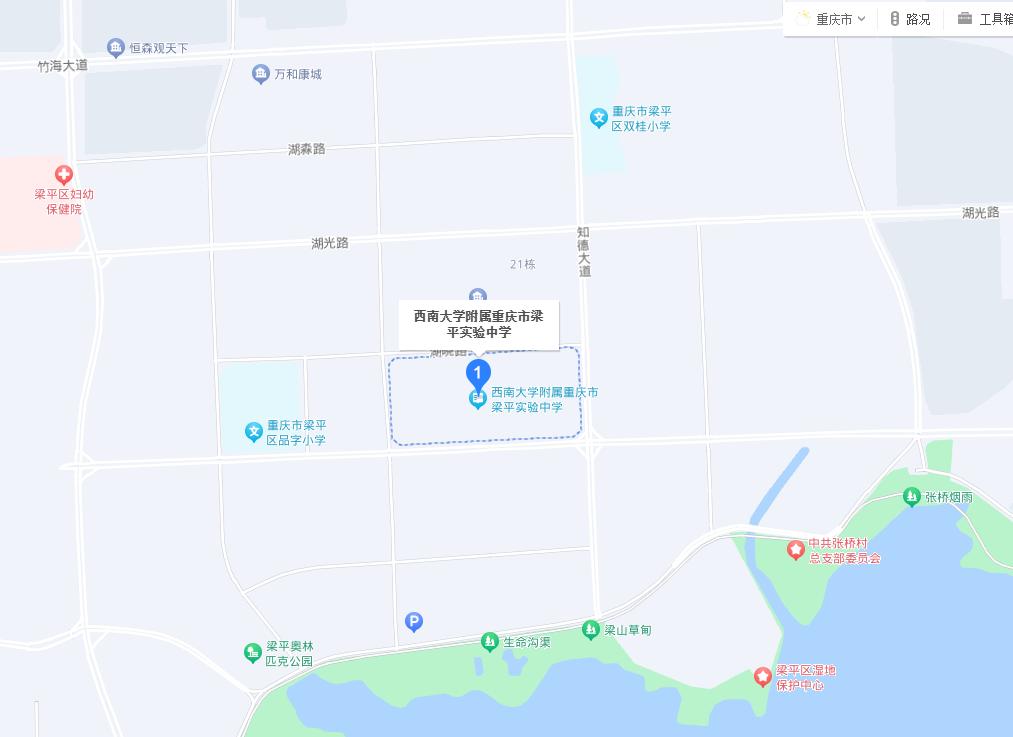Select the 万和康城 place marker
1013x737 pixels.
pos(261,74)
